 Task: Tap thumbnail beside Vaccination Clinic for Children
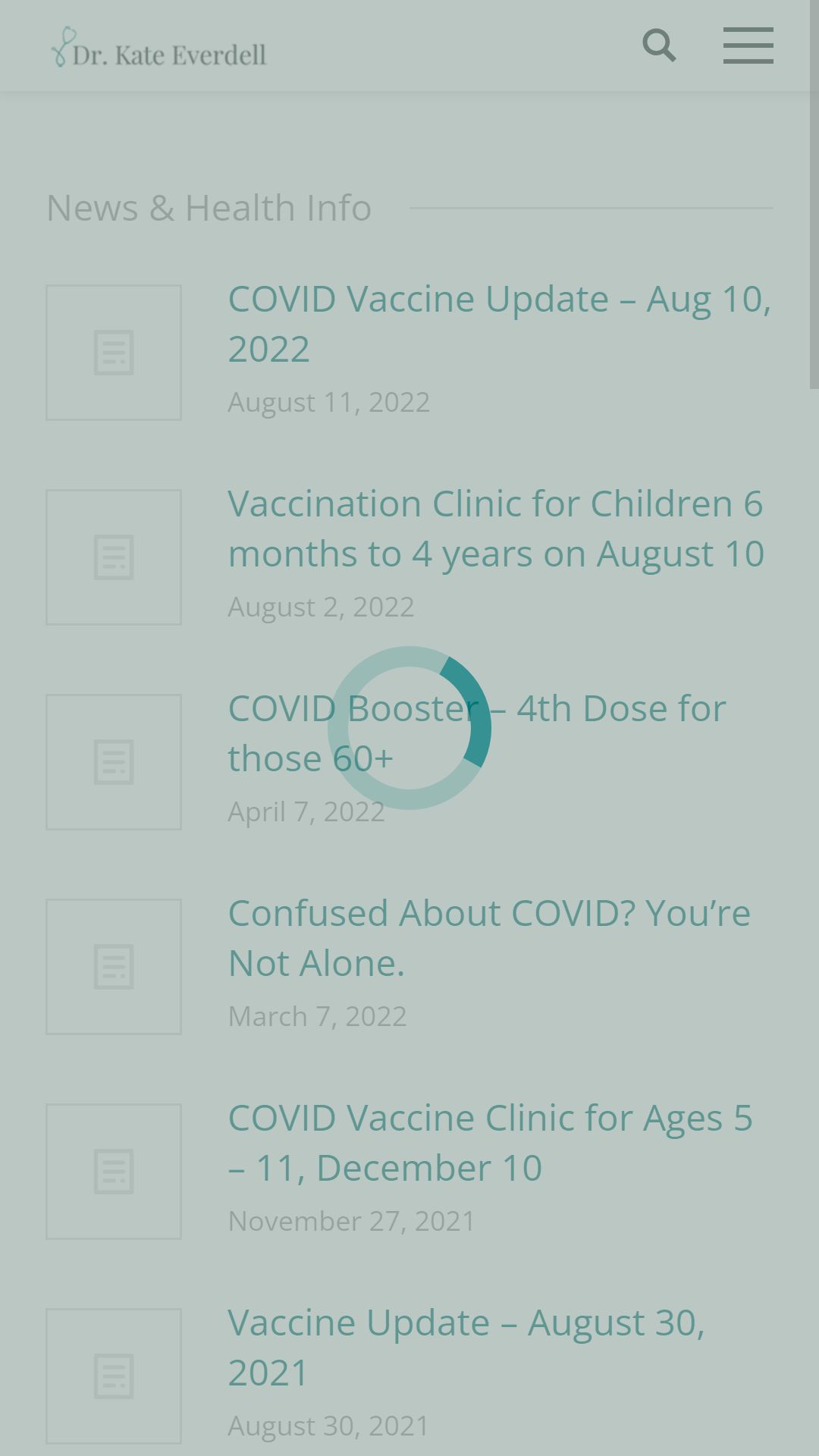click(114, 557)
